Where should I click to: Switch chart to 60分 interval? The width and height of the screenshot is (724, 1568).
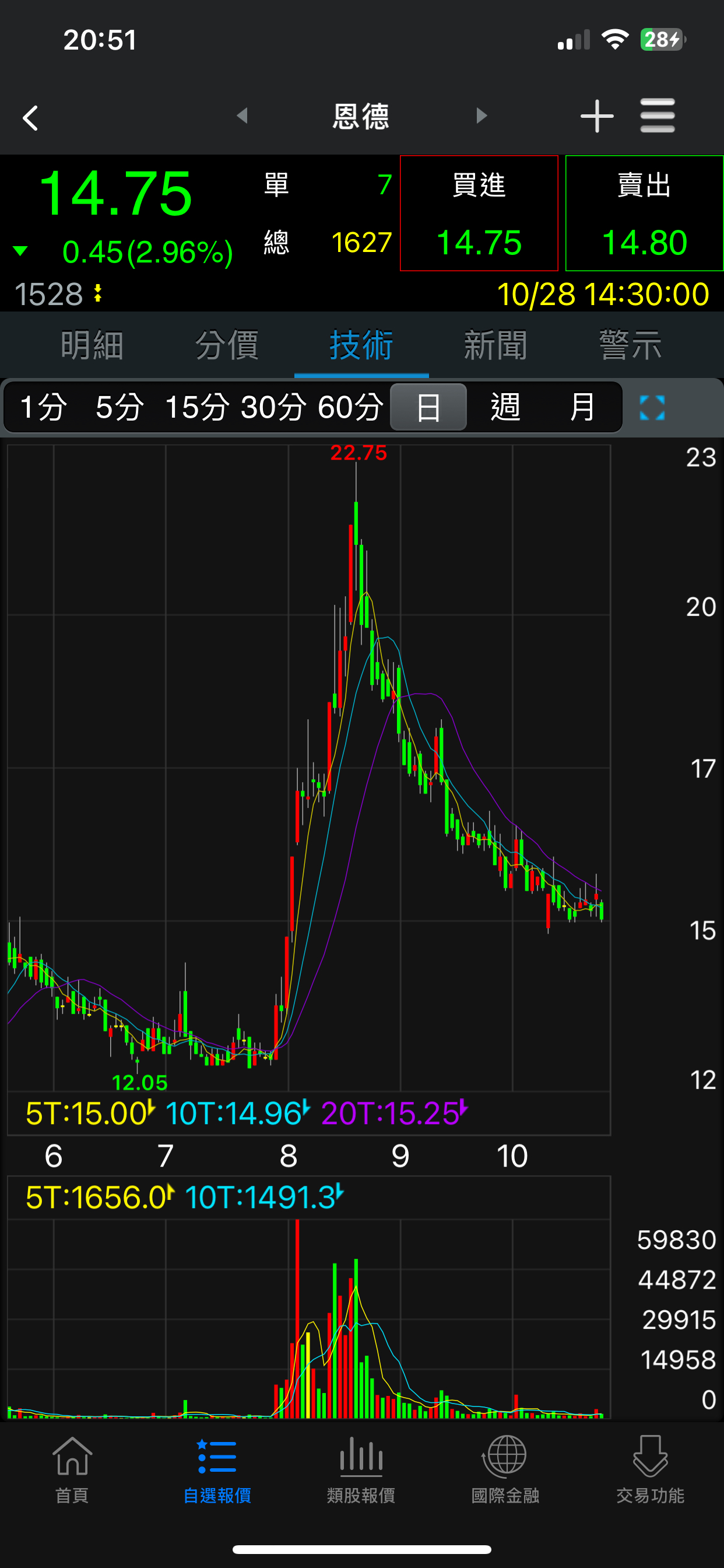pyautogui.click(x=350, y=407)
